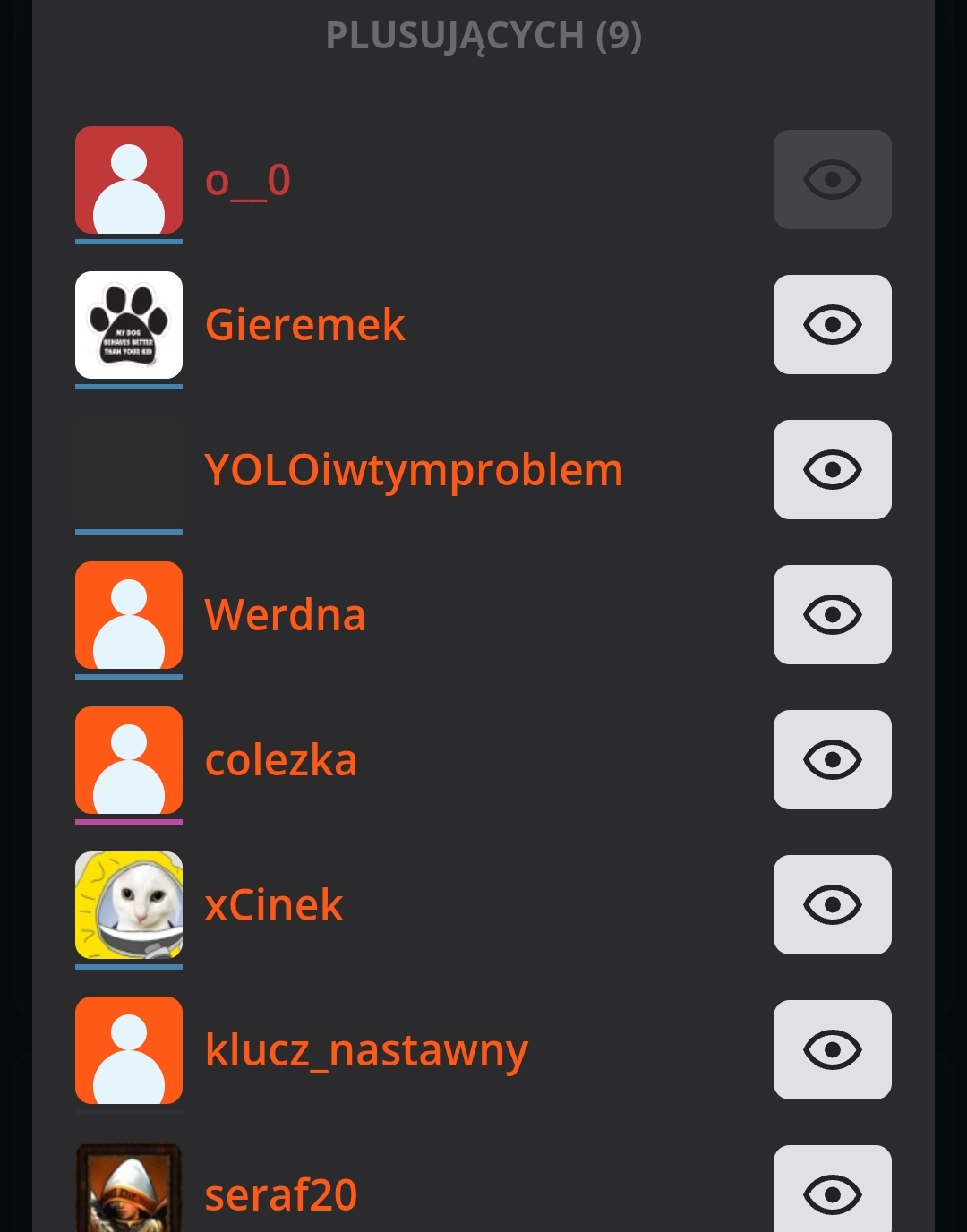Open klucz_nastawny's profile

click(x=365, y=1049)
